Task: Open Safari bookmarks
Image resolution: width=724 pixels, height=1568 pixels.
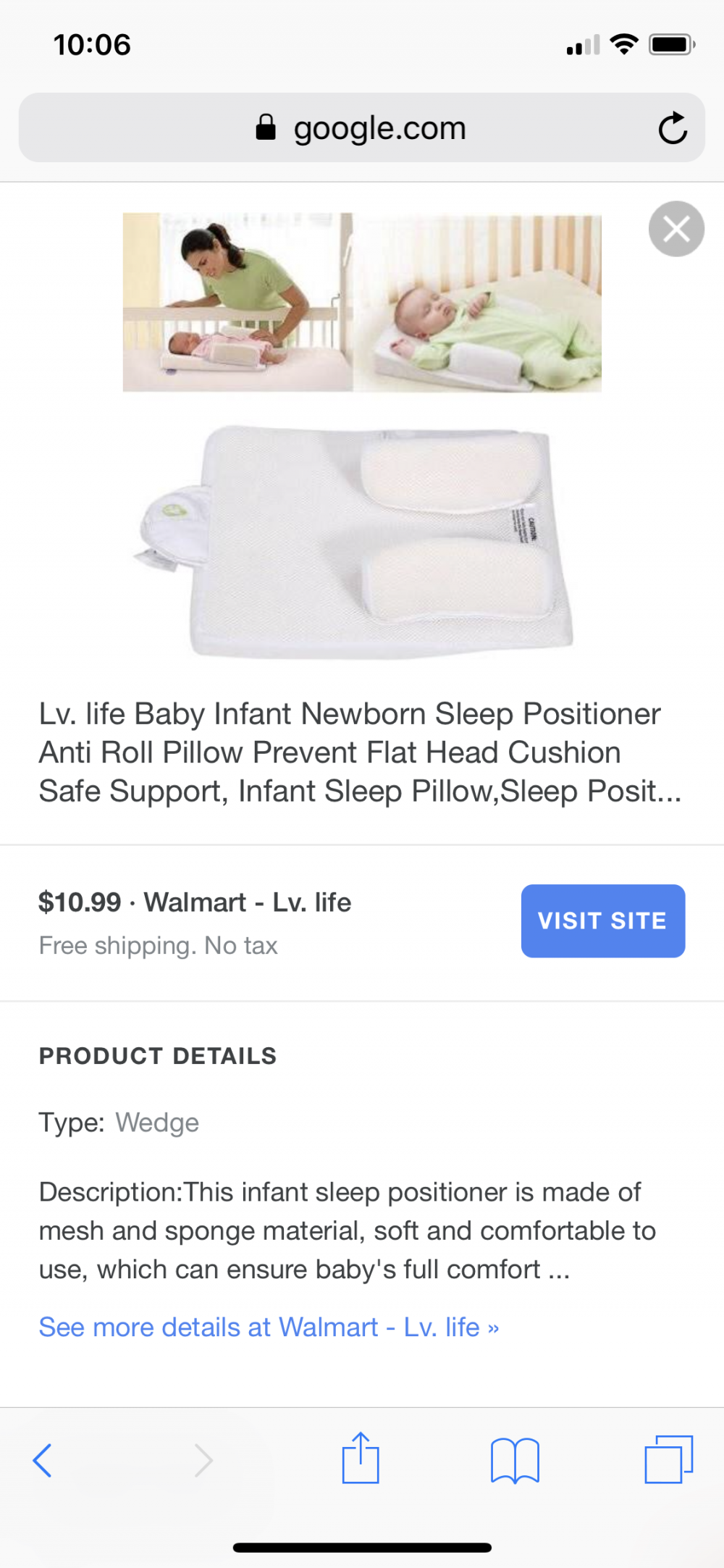Action: (515, 1460)
